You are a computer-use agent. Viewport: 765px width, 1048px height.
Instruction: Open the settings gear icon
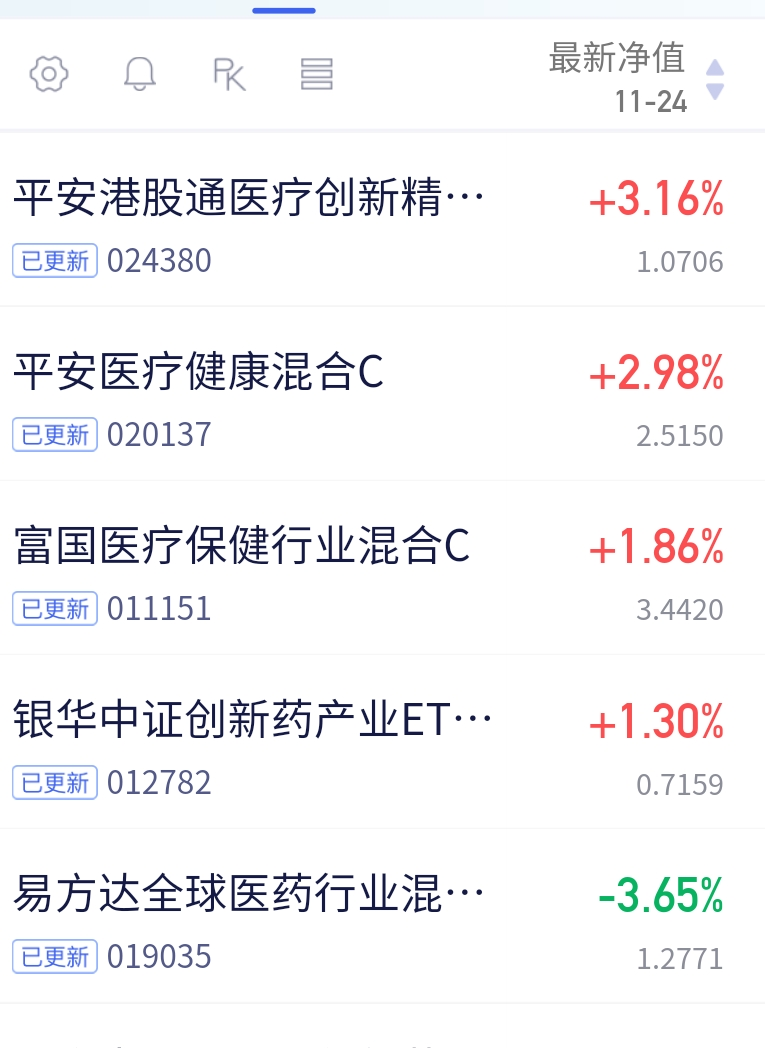click(49, 74)
